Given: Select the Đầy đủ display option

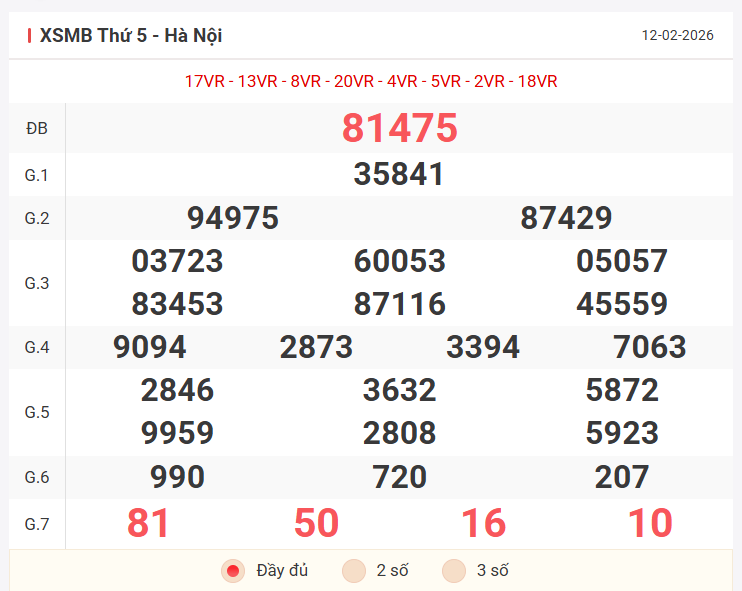Looking at the screenshot, I should (x=234, y=571).
